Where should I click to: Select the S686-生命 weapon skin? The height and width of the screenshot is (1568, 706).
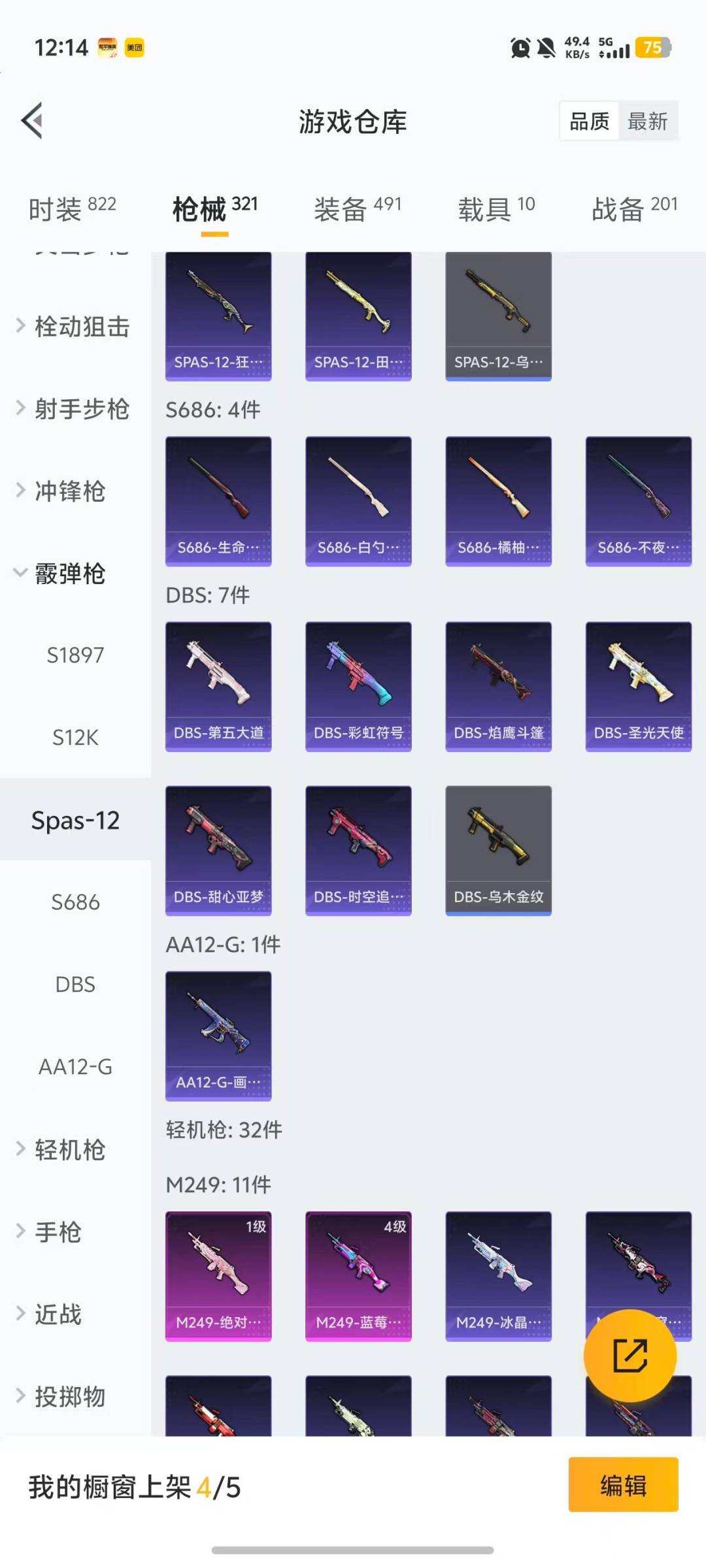(x=218, y=500)
